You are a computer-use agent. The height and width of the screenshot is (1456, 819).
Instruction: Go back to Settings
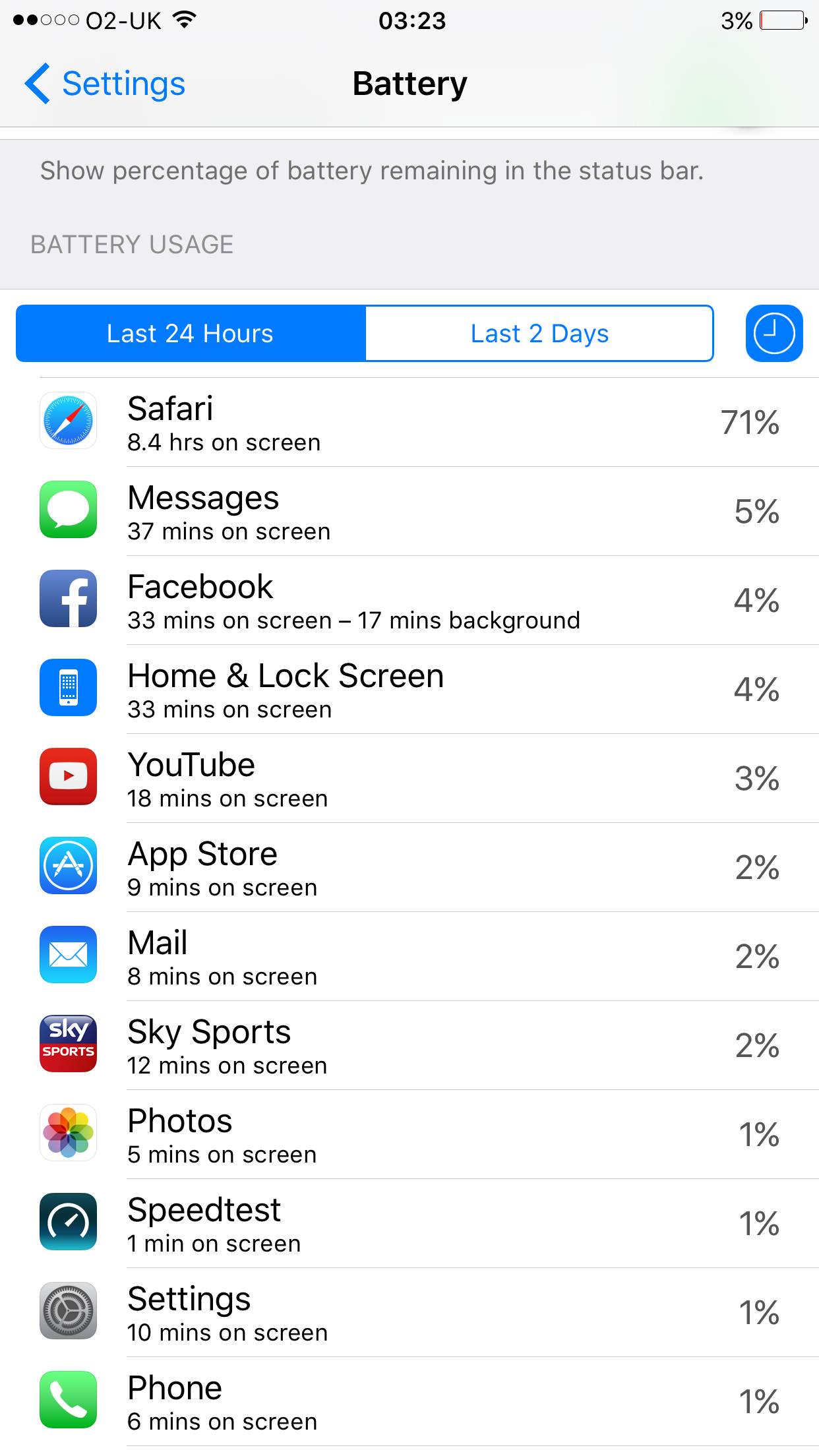click(106, 84)
